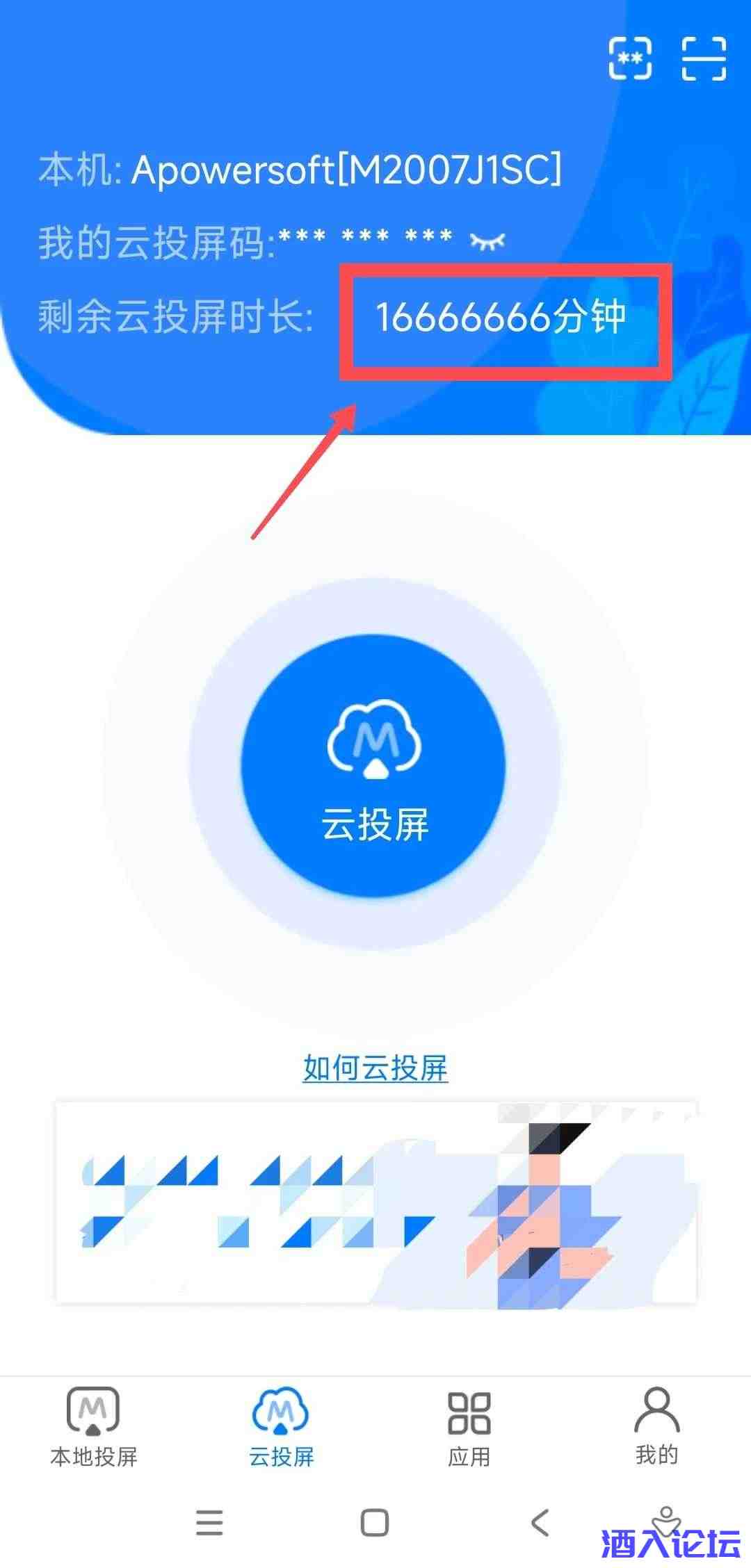Image resolution: width=751 pixels, height=1568 pixels.
Task: Start cloud casting with the 云投屏 button
Action: pyautogui.click(x=374, y=765)
